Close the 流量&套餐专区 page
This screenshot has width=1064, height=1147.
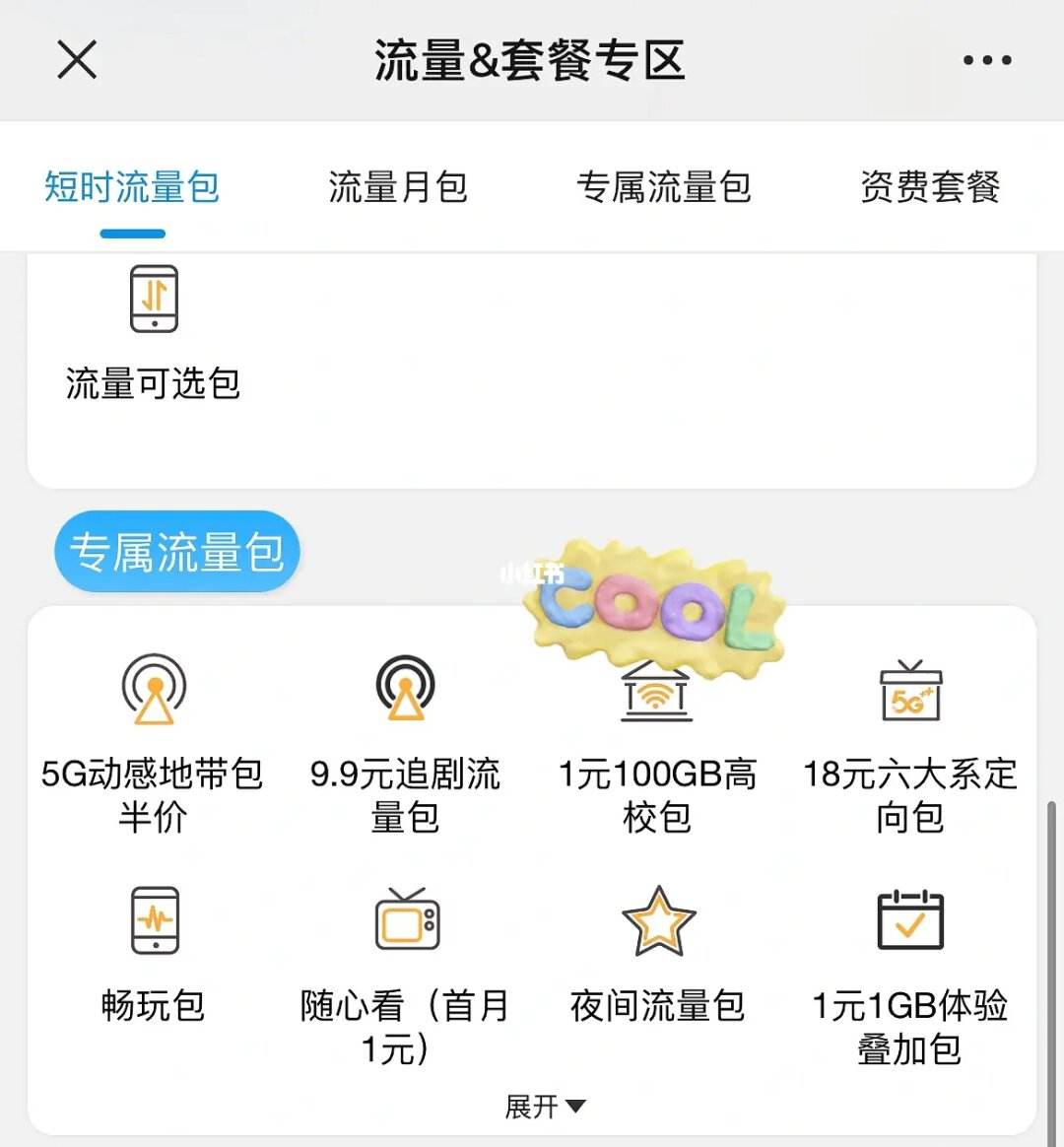(77, 60)
